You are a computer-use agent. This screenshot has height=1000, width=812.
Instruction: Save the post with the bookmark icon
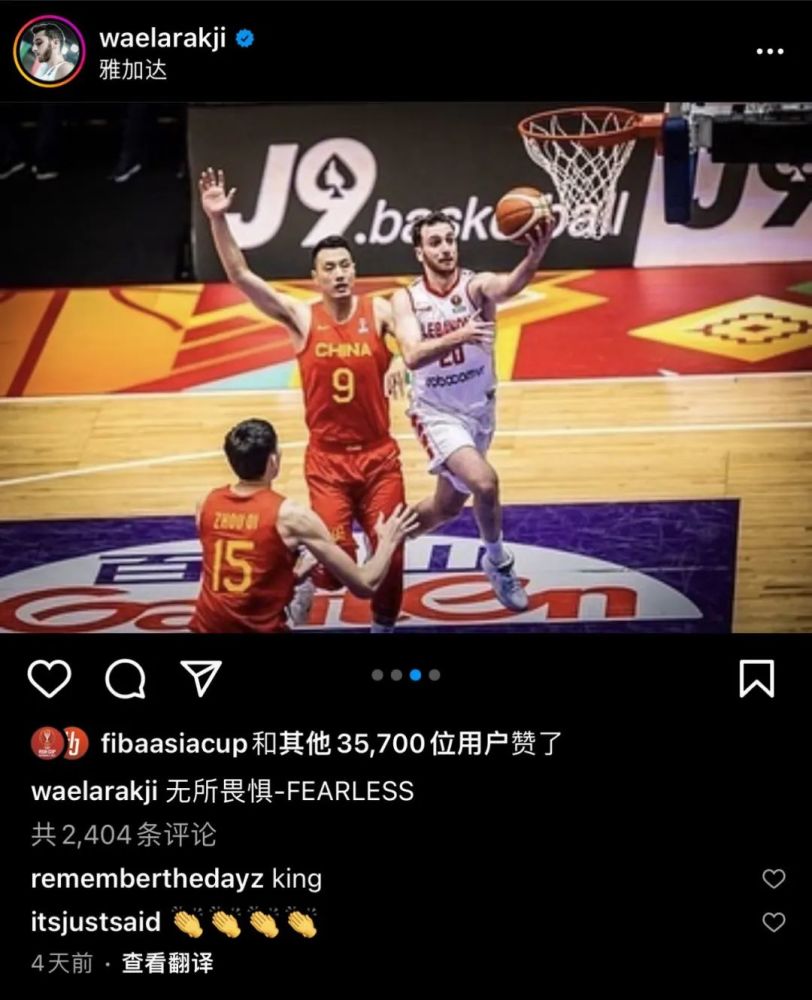click(756, 678)
